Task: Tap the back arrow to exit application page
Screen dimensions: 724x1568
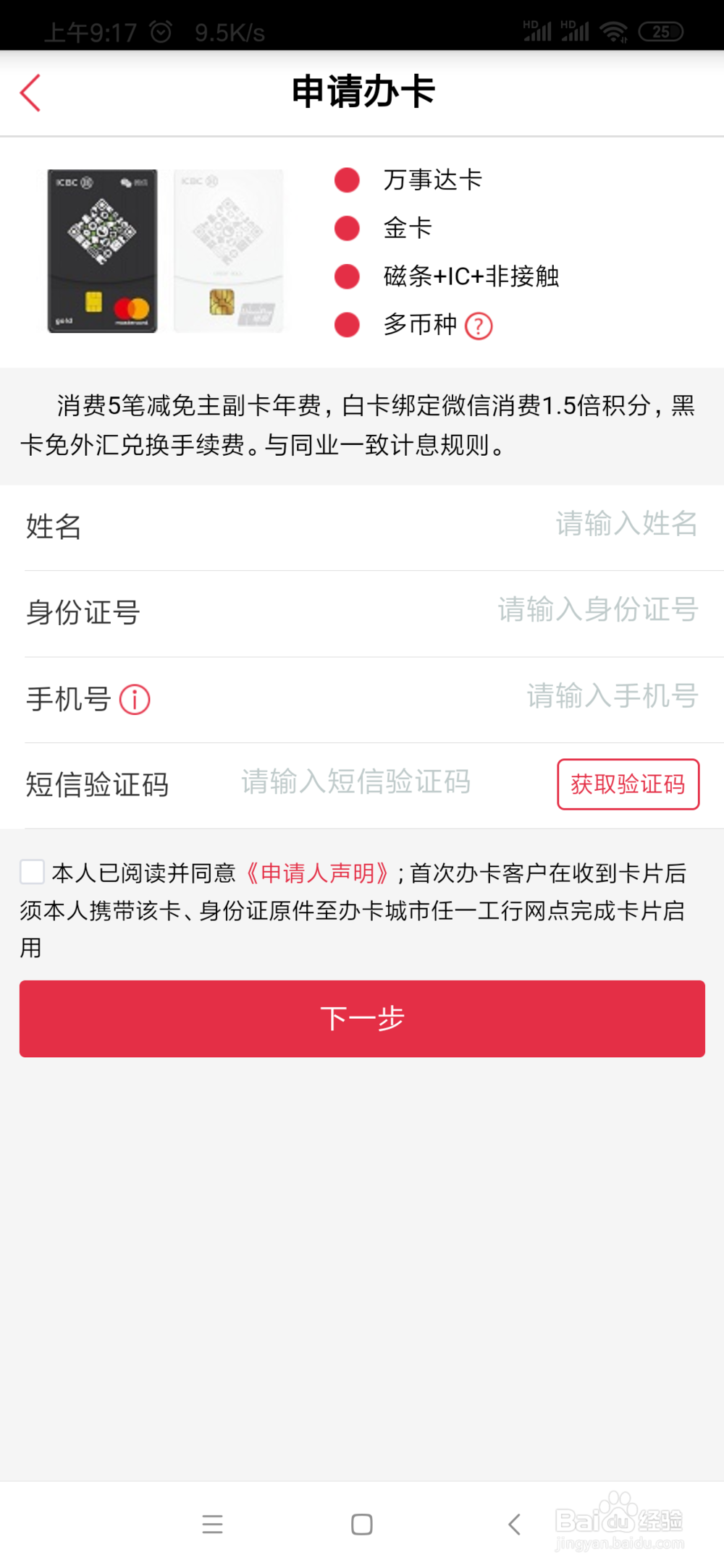Action: tap(30, 93)
